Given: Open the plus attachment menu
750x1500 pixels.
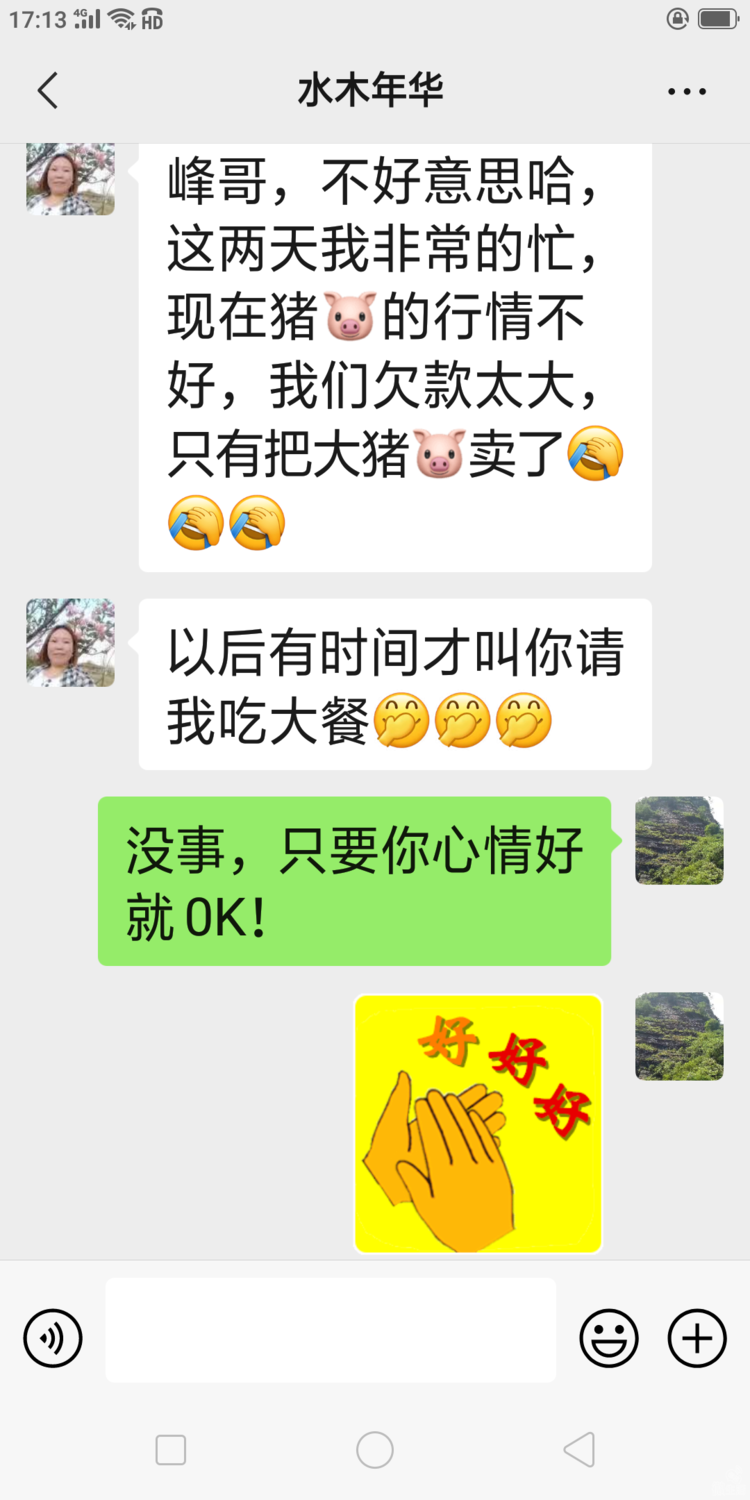Looking at the screenshot, I should point(696,1337).
